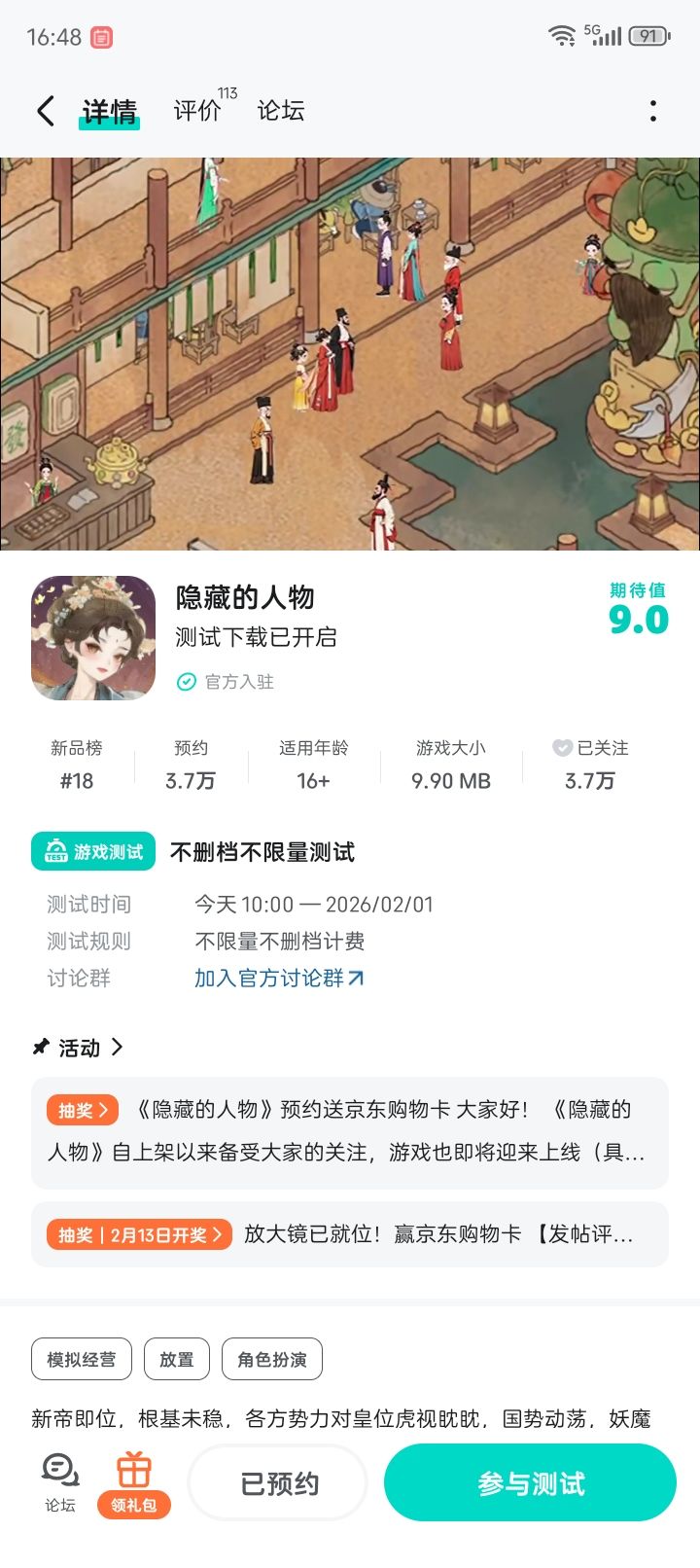Tap 已预约 to cancel the reservation
Viewport: 700px width, 1568px height.
coord(277,1481)
